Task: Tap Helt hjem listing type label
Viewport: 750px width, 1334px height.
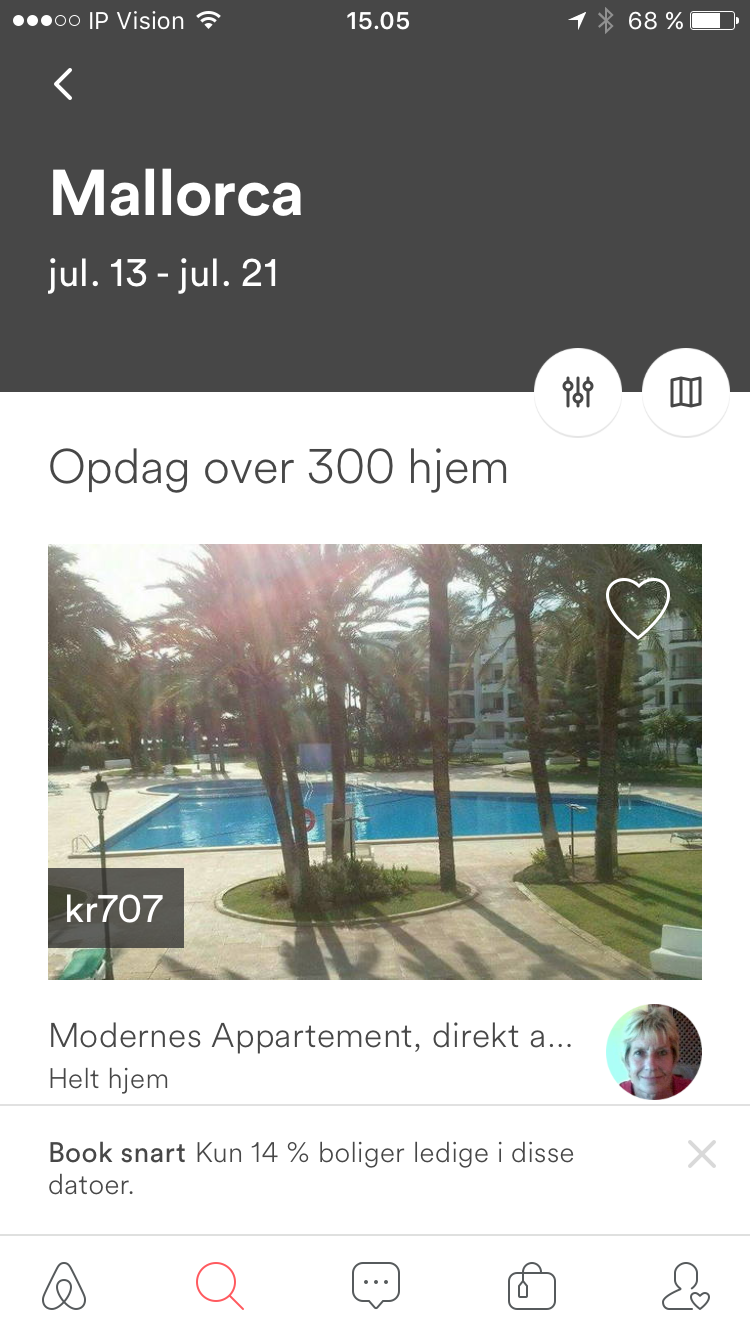Action: 109,1079
